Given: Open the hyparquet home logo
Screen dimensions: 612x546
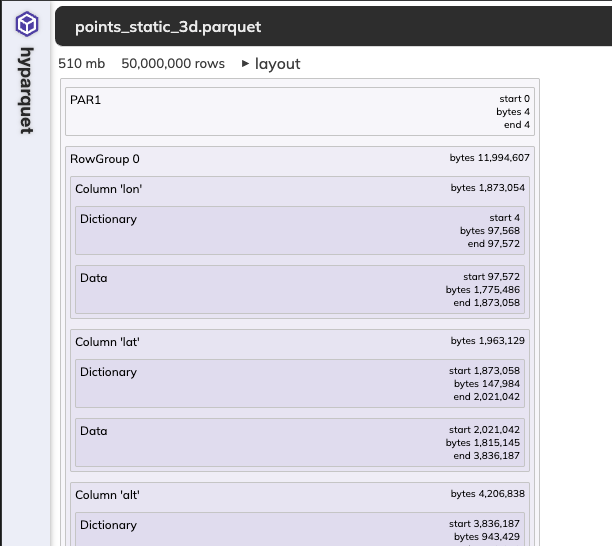Looking at the screenshot, I should [x=26, y=25].
